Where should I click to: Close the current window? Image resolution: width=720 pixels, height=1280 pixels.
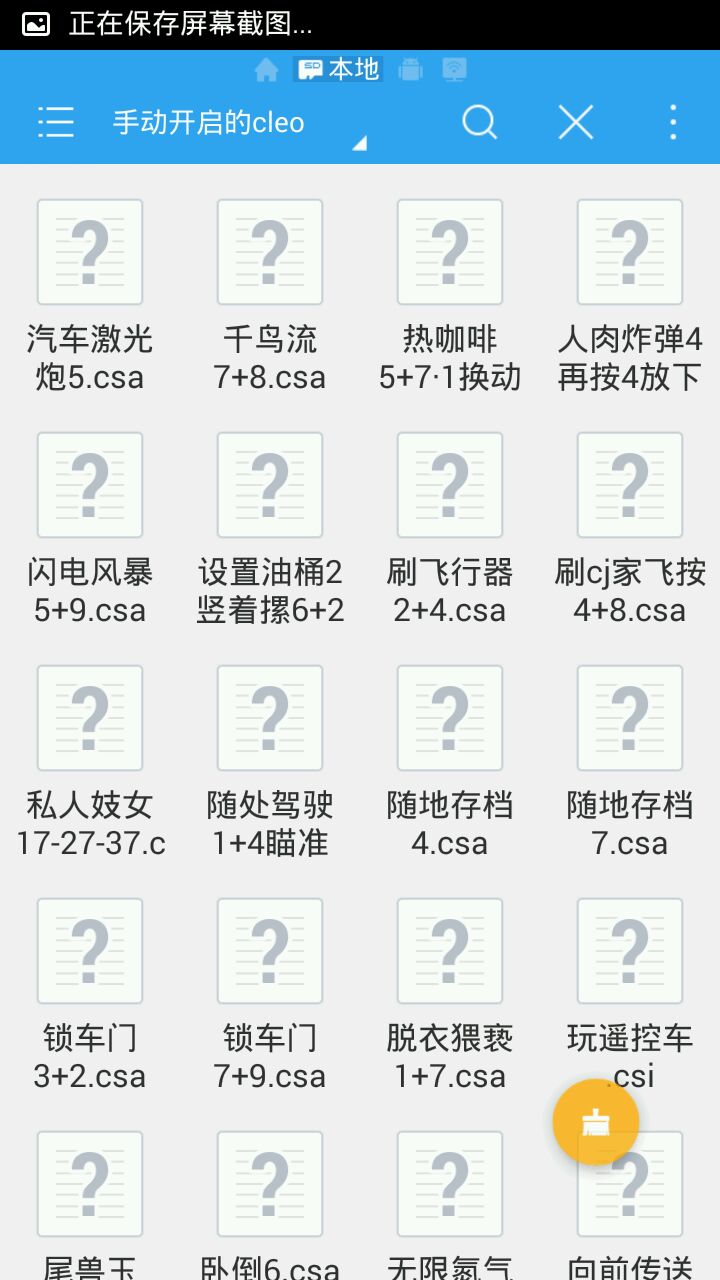coord(576,122)
